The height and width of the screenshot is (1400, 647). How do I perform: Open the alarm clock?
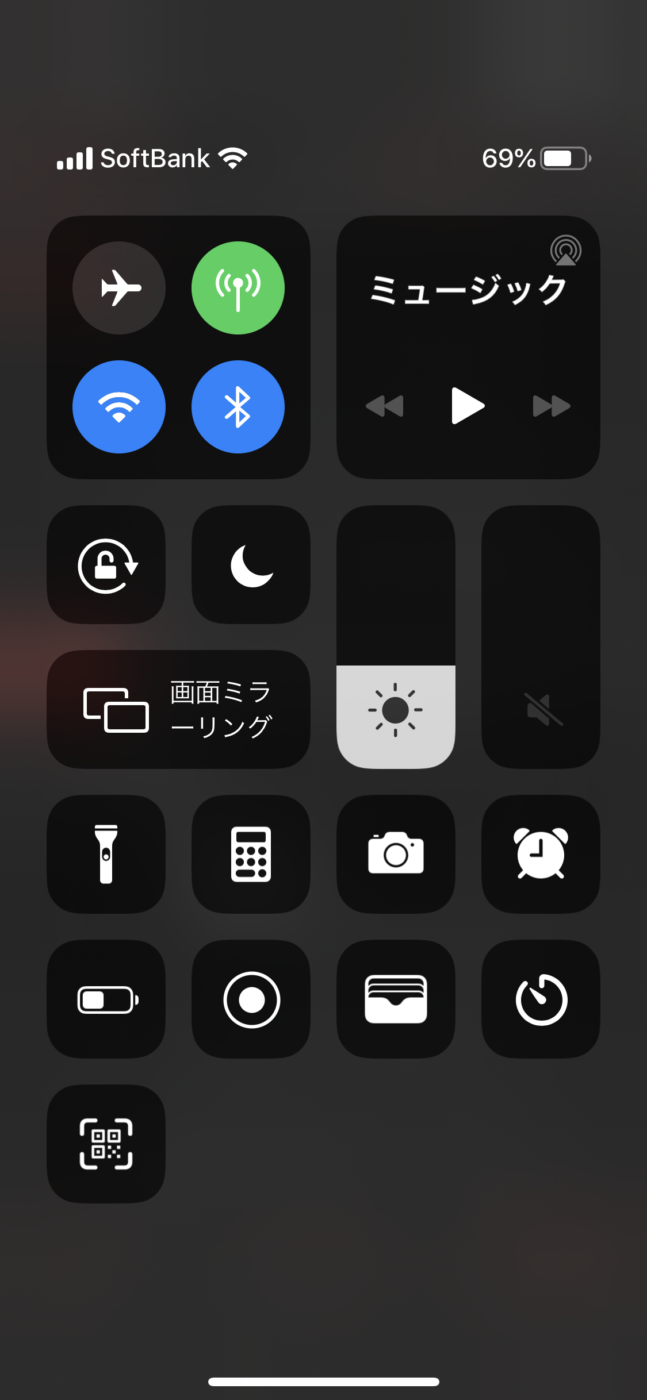coord(541,855)
